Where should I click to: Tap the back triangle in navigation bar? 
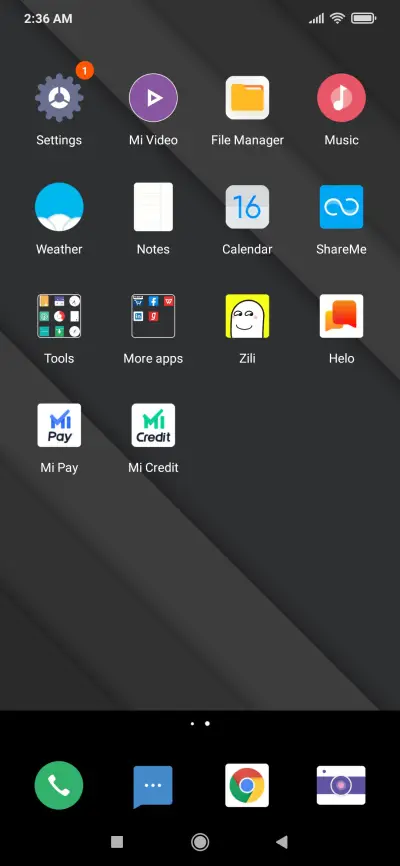pyautogui.click(x=282, y=842)
